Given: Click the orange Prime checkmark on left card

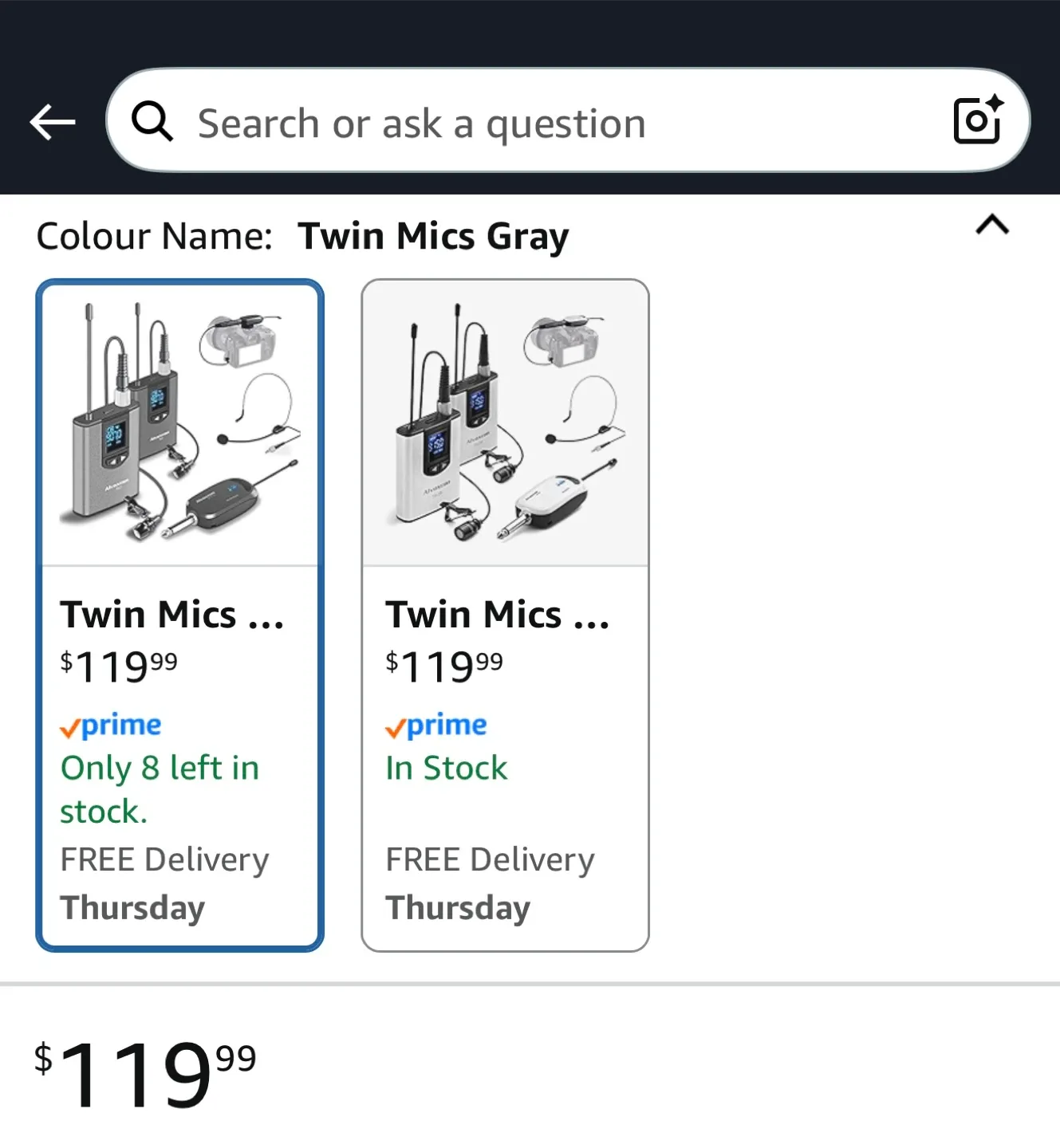Looking at the screenshot, I should [x=69, y=726].
